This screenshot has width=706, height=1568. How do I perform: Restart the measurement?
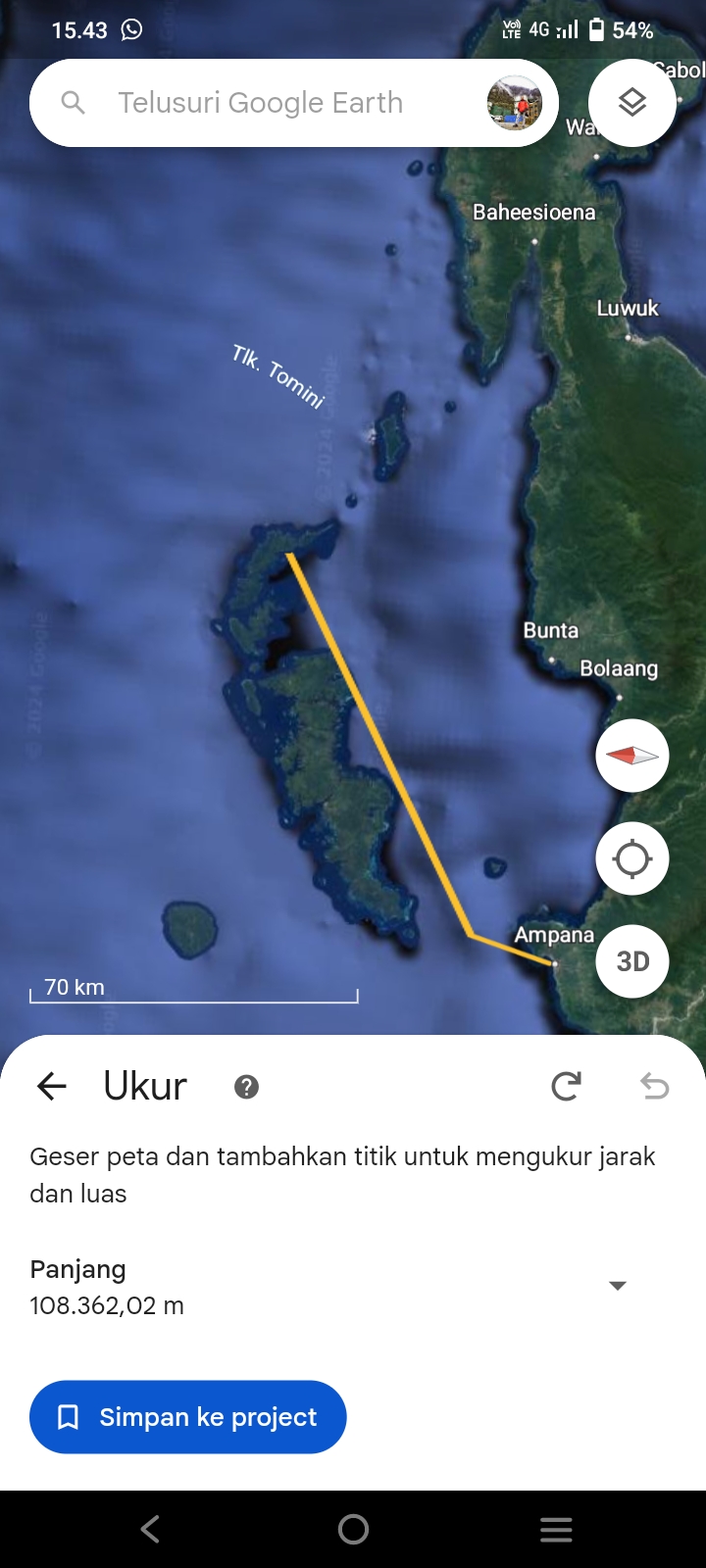tap(566, 1086)
